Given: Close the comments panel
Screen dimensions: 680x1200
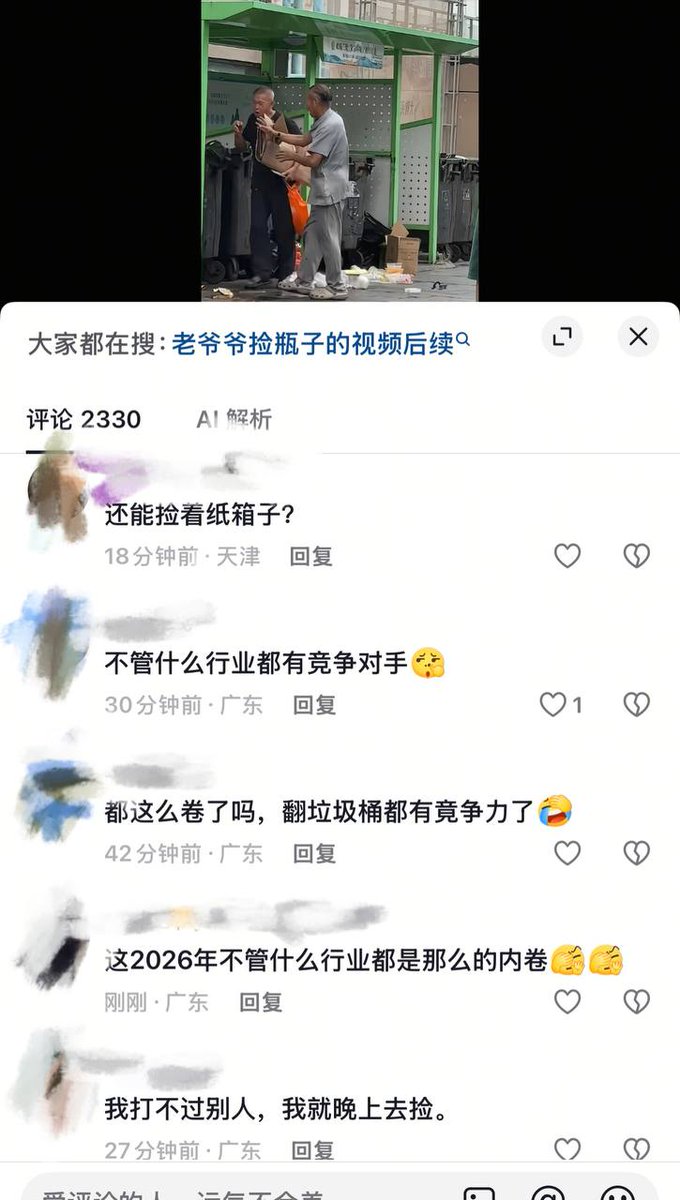Looking at the screenshot, I should point(638,337).
